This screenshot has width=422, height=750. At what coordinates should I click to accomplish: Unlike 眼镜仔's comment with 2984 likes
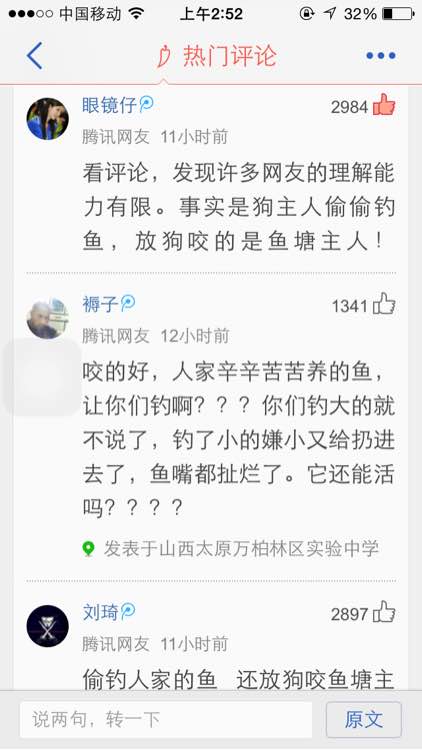pyautogui.click(x=384, y=105)
